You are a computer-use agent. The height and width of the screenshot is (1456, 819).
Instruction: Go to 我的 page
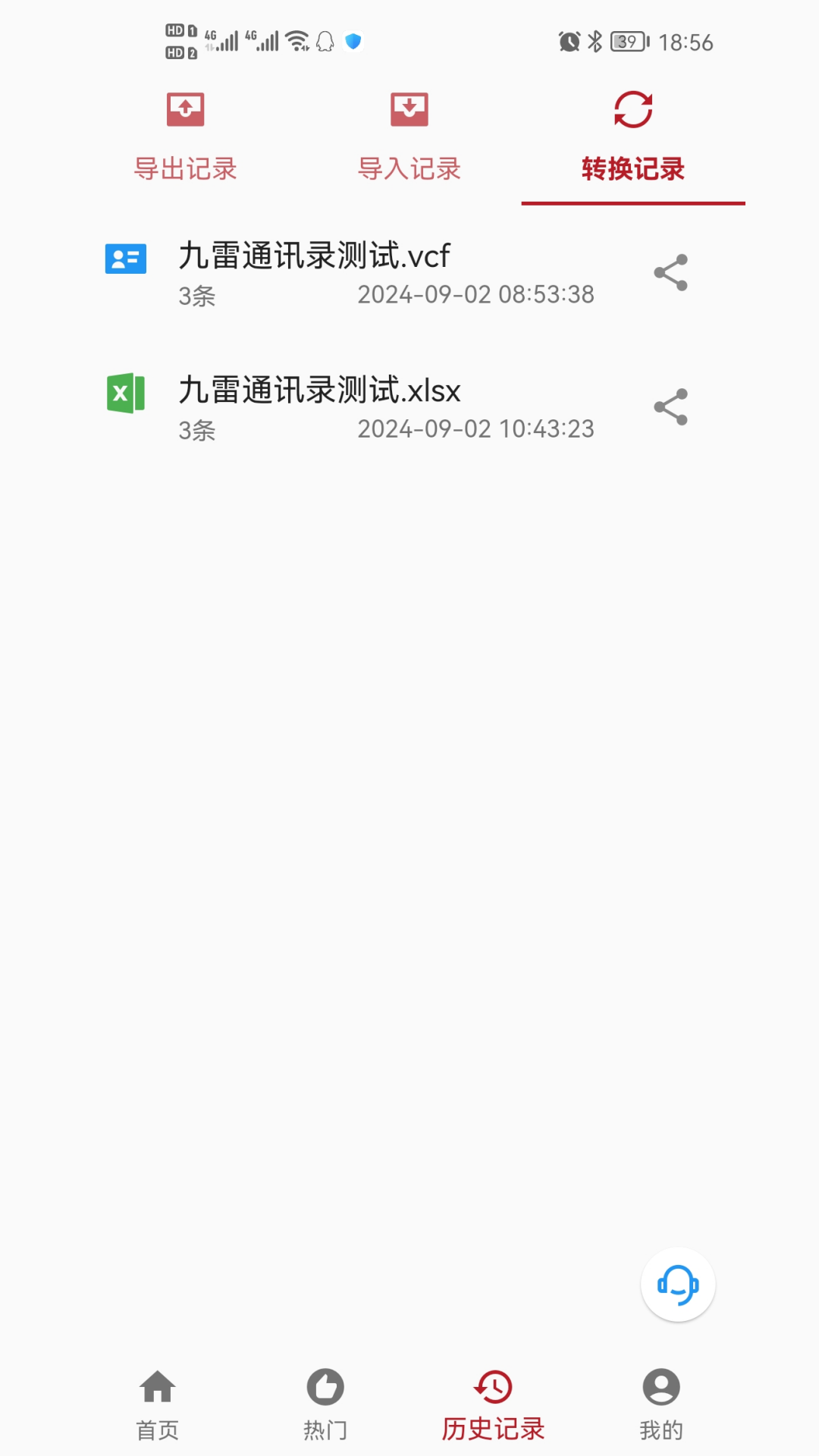[x=661, y=1407]
